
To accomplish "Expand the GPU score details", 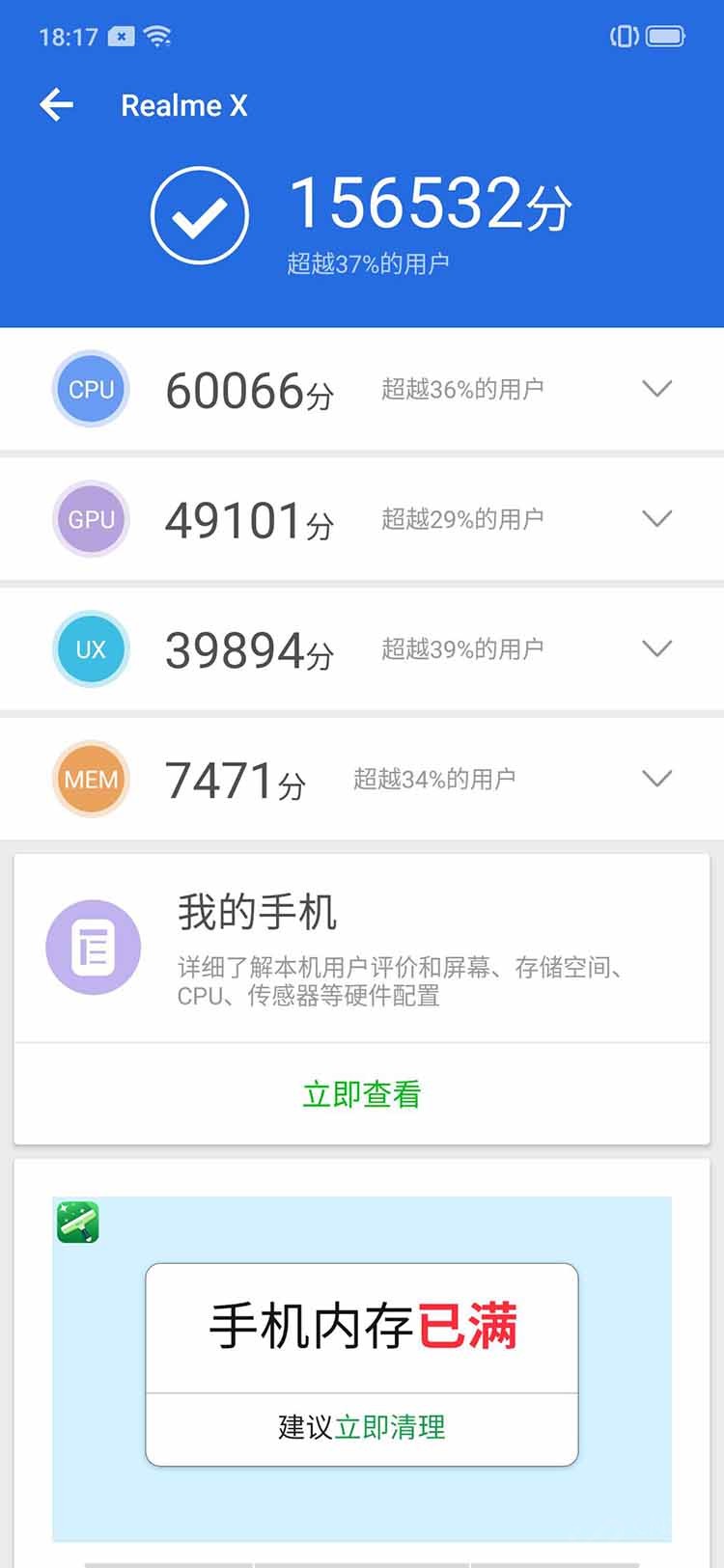I will click(x=656, y=519).
